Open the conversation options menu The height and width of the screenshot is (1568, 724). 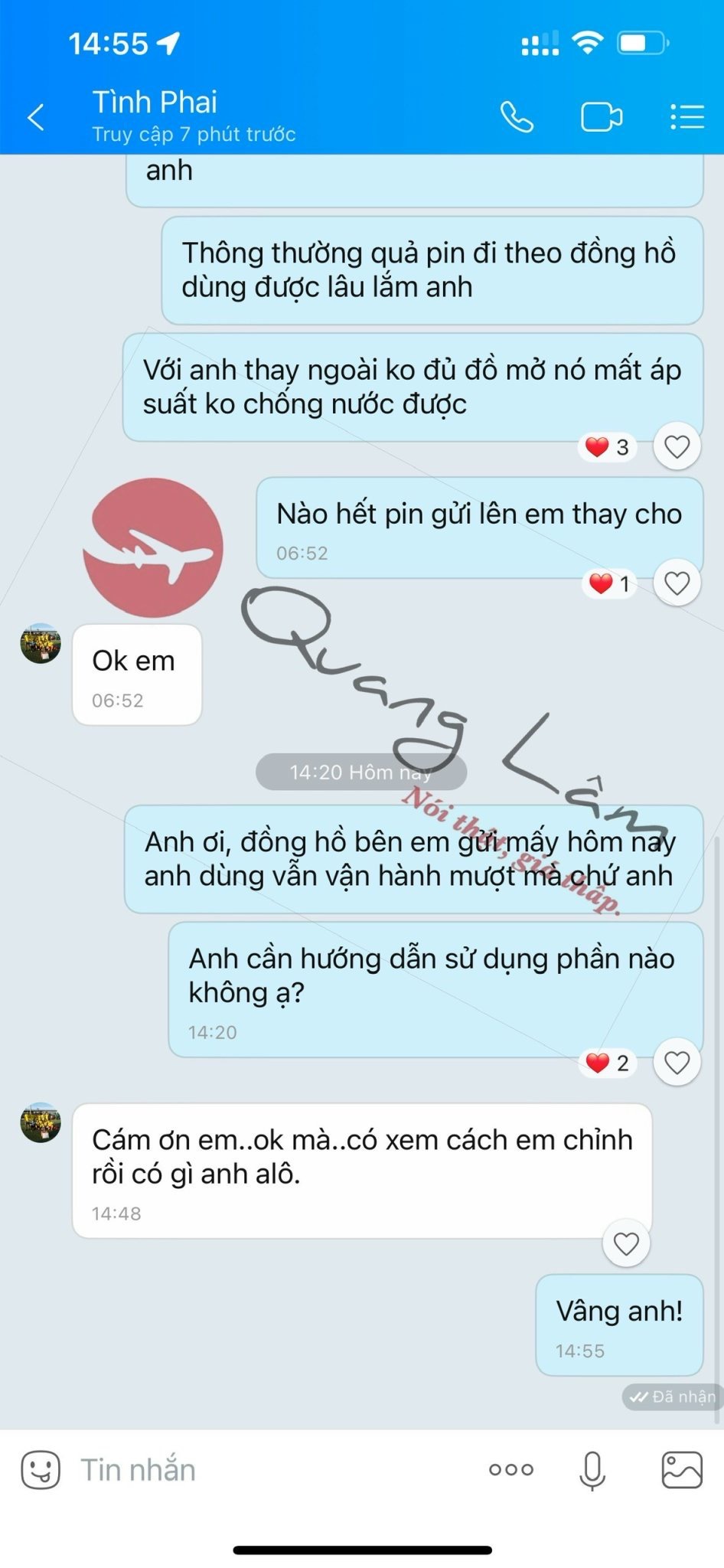click(x=686, y=117)
